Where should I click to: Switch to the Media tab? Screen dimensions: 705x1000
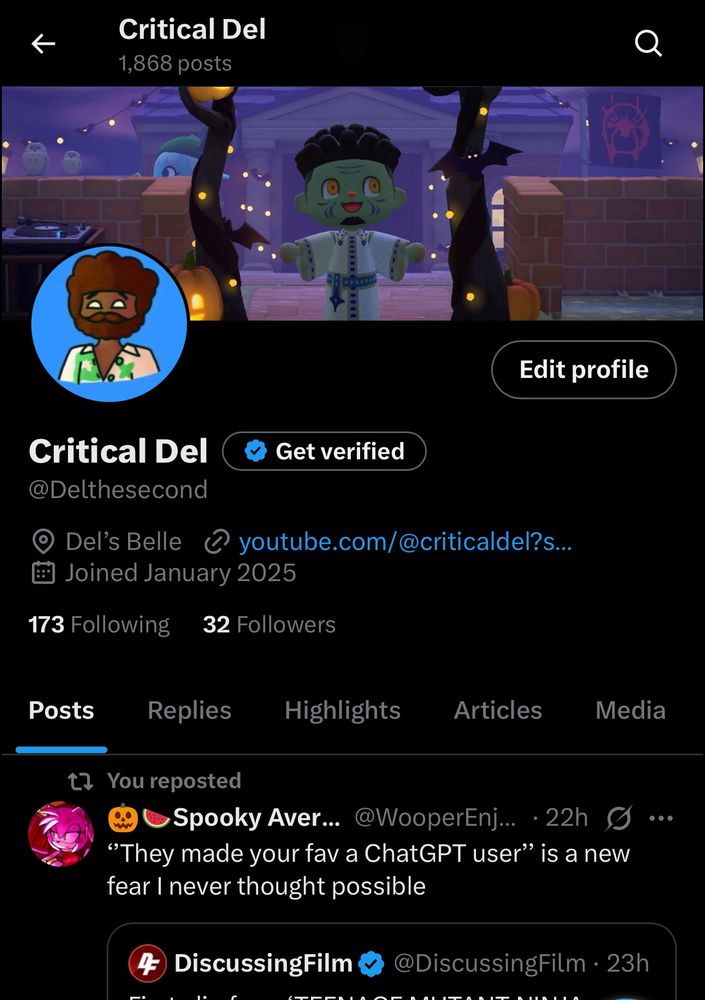pos(629,711)
